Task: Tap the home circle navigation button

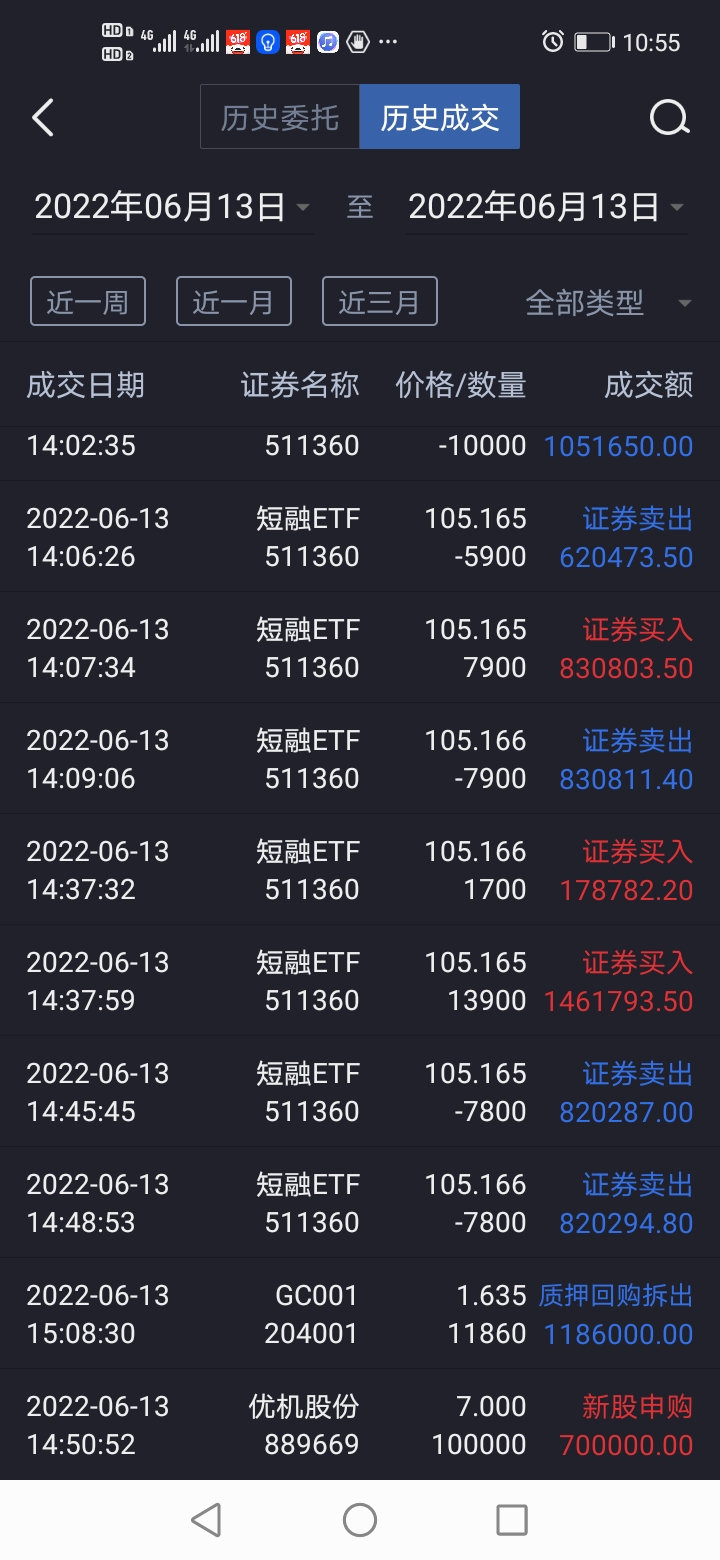Action: [359, 1519]
